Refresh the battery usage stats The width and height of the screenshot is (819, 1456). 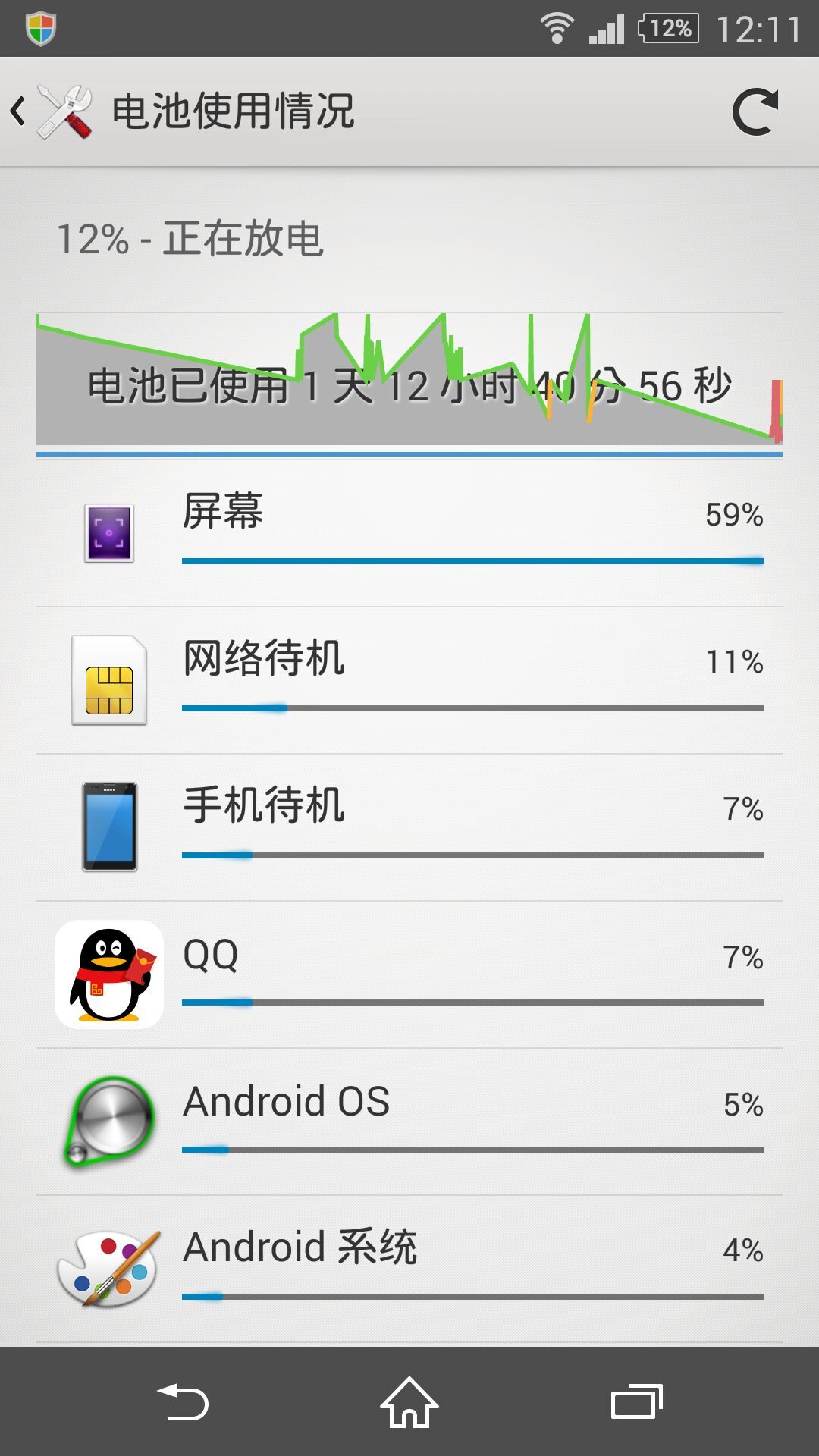click(755, 112)
